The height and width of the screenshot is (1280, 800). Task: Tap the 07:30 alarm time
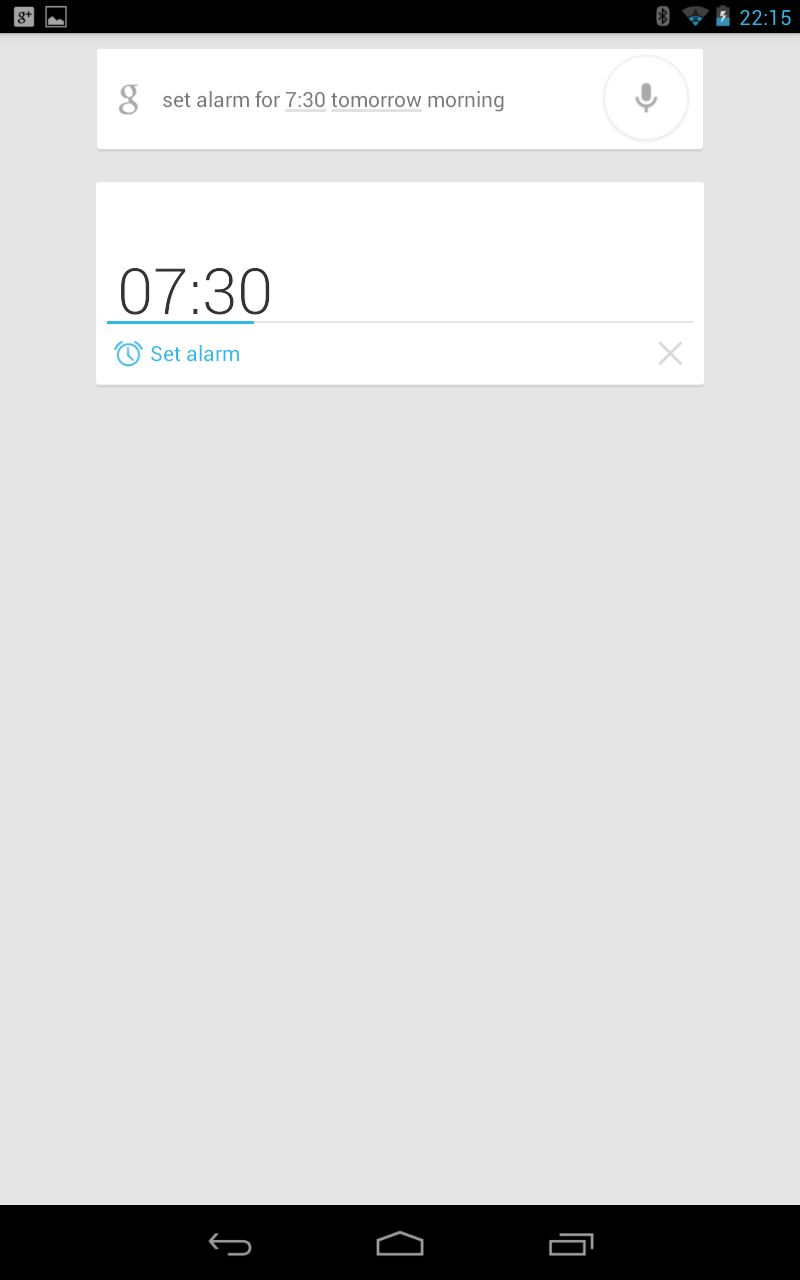coord(195,291)
